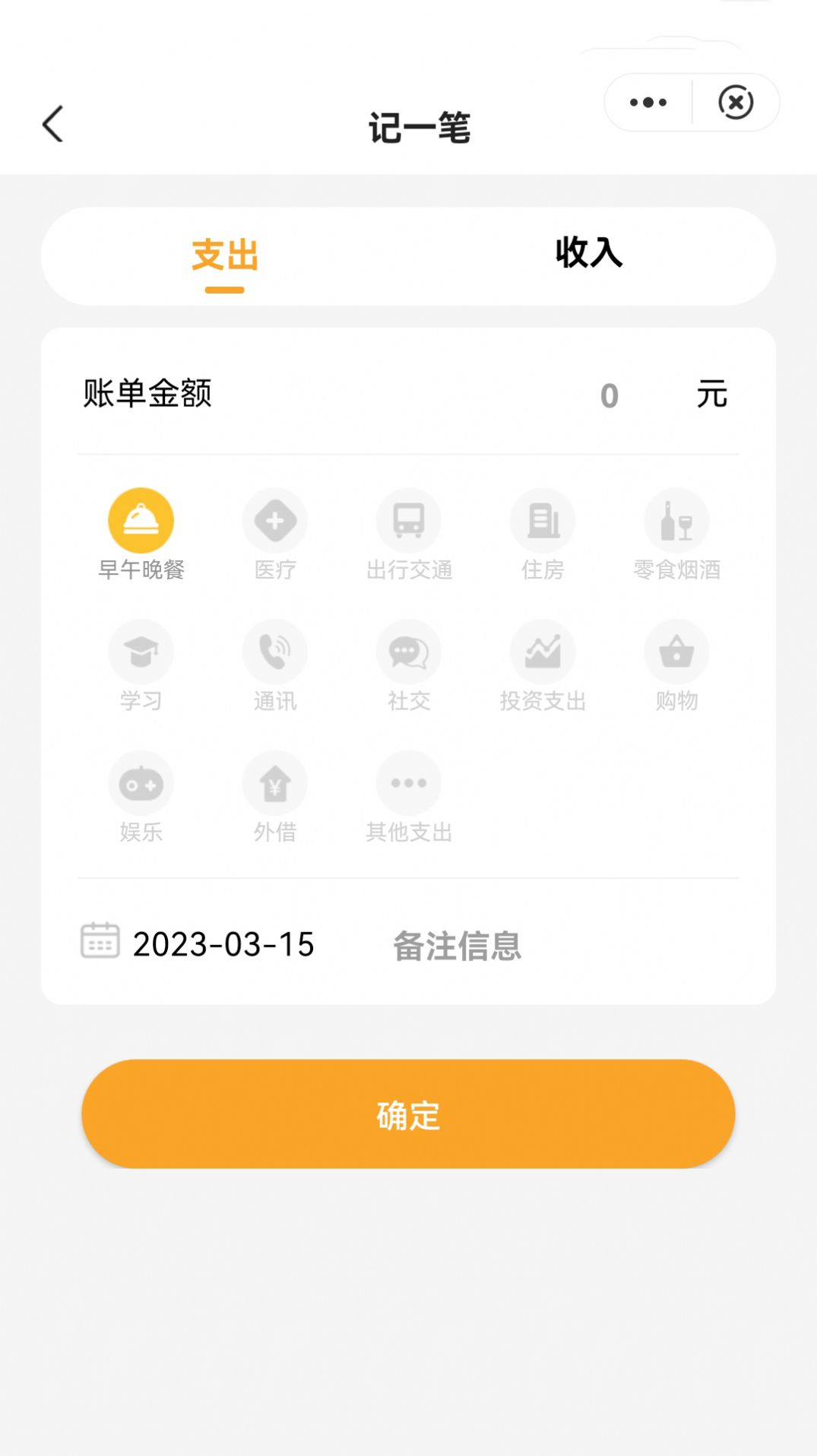Switch to the 收入 income tab
The width and height of the screenshot is (817, 1456).
[x=587, y=255]
